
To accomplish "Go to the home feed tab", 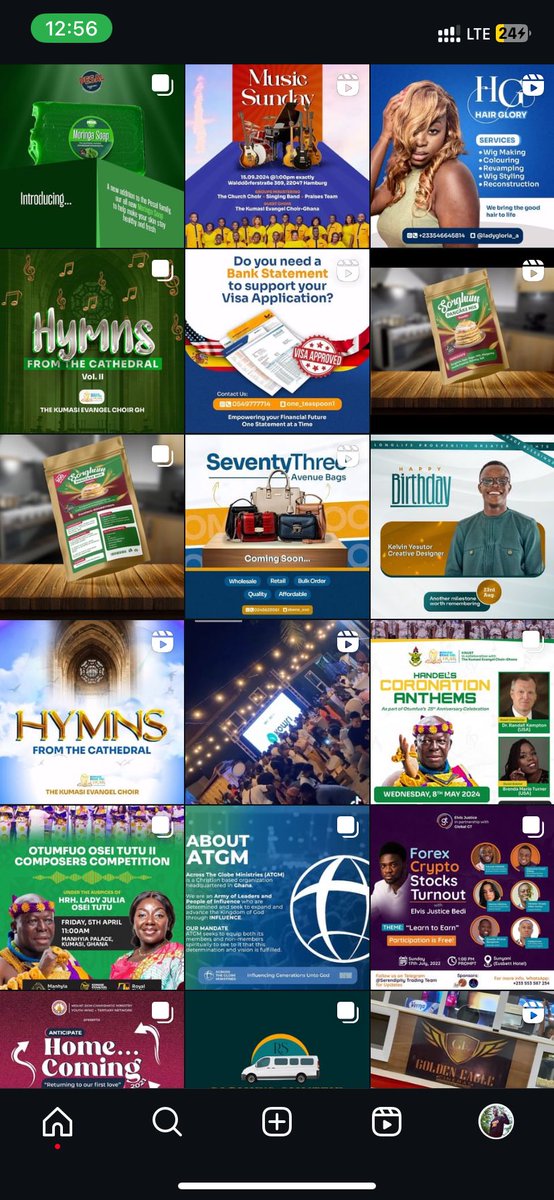I will [x=58, y=1122].
